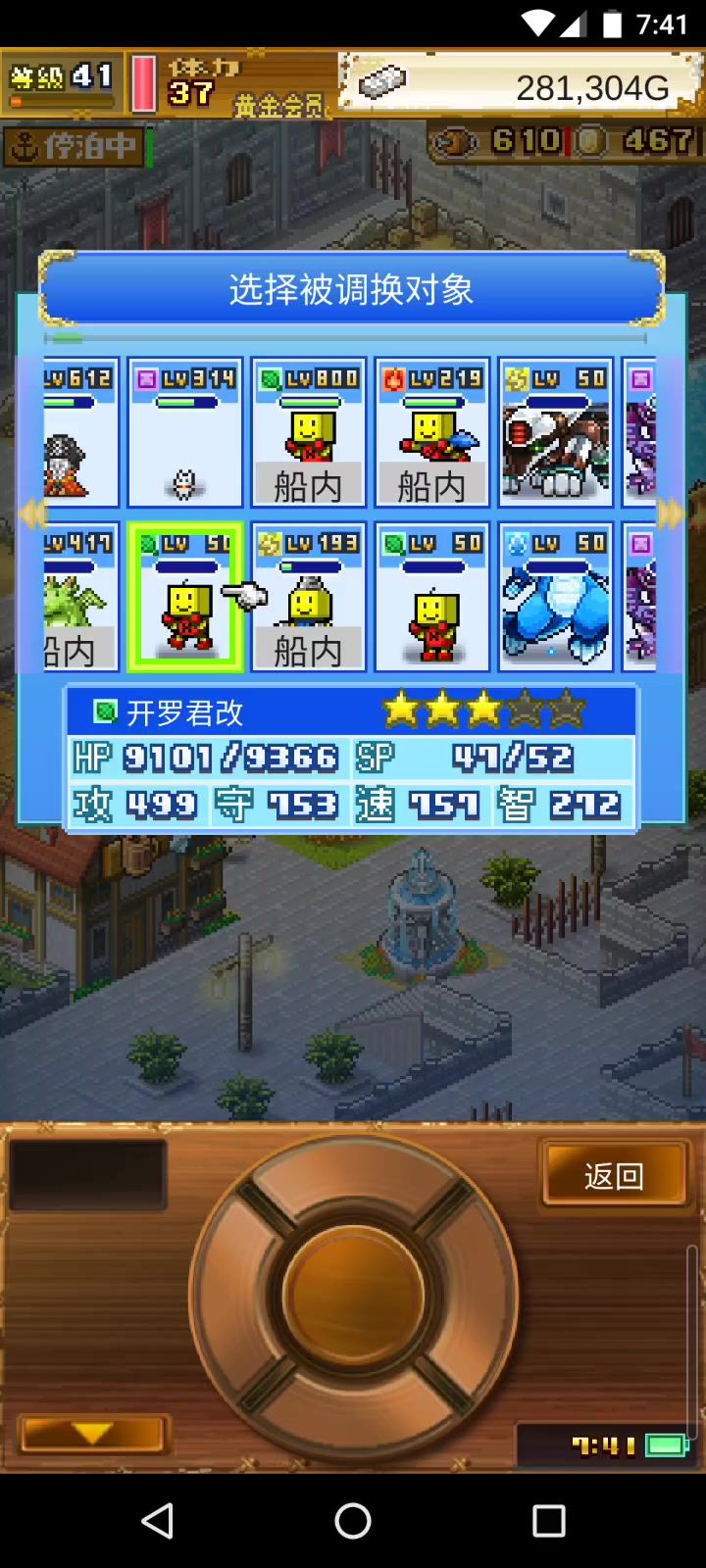This screenshot has width=706, height=1568.
Task: Select the dark winged beast Lv 50 card
Action: click(x=556, y=431)
